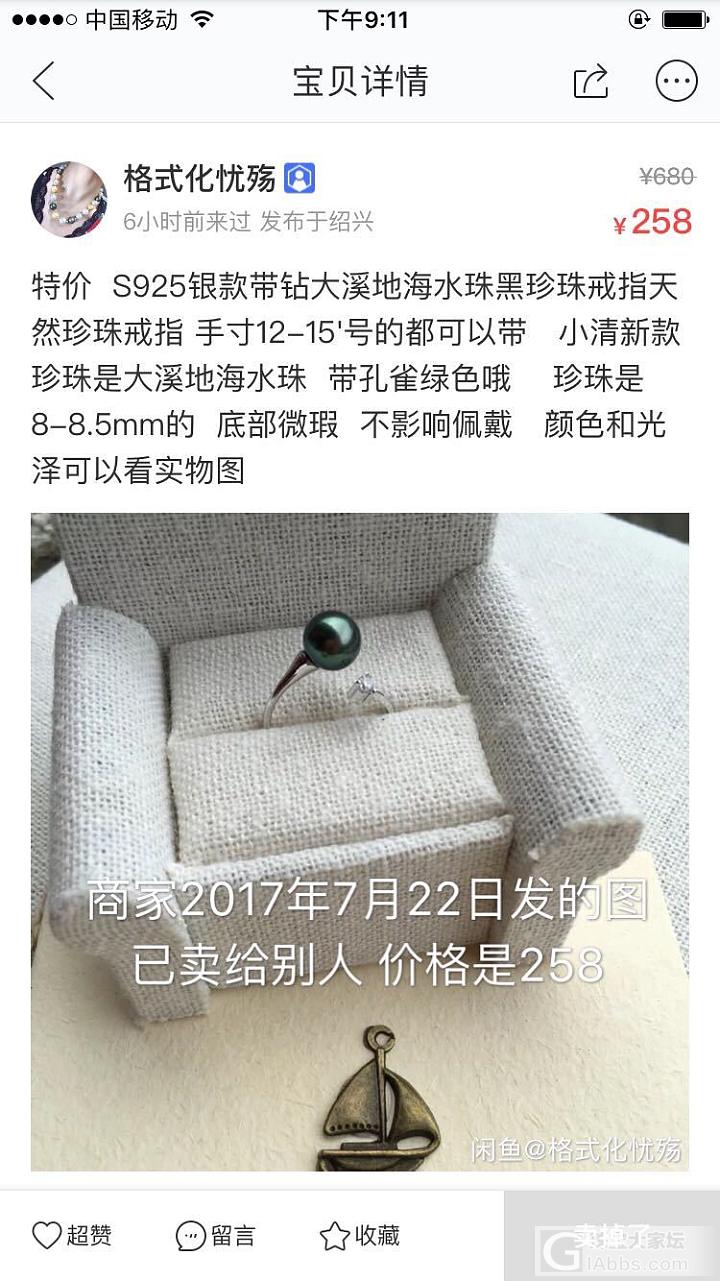Add this item to 收藏 favorites
The height and width of the screenshot is (1281, 720).
[x=360, y=1235]
